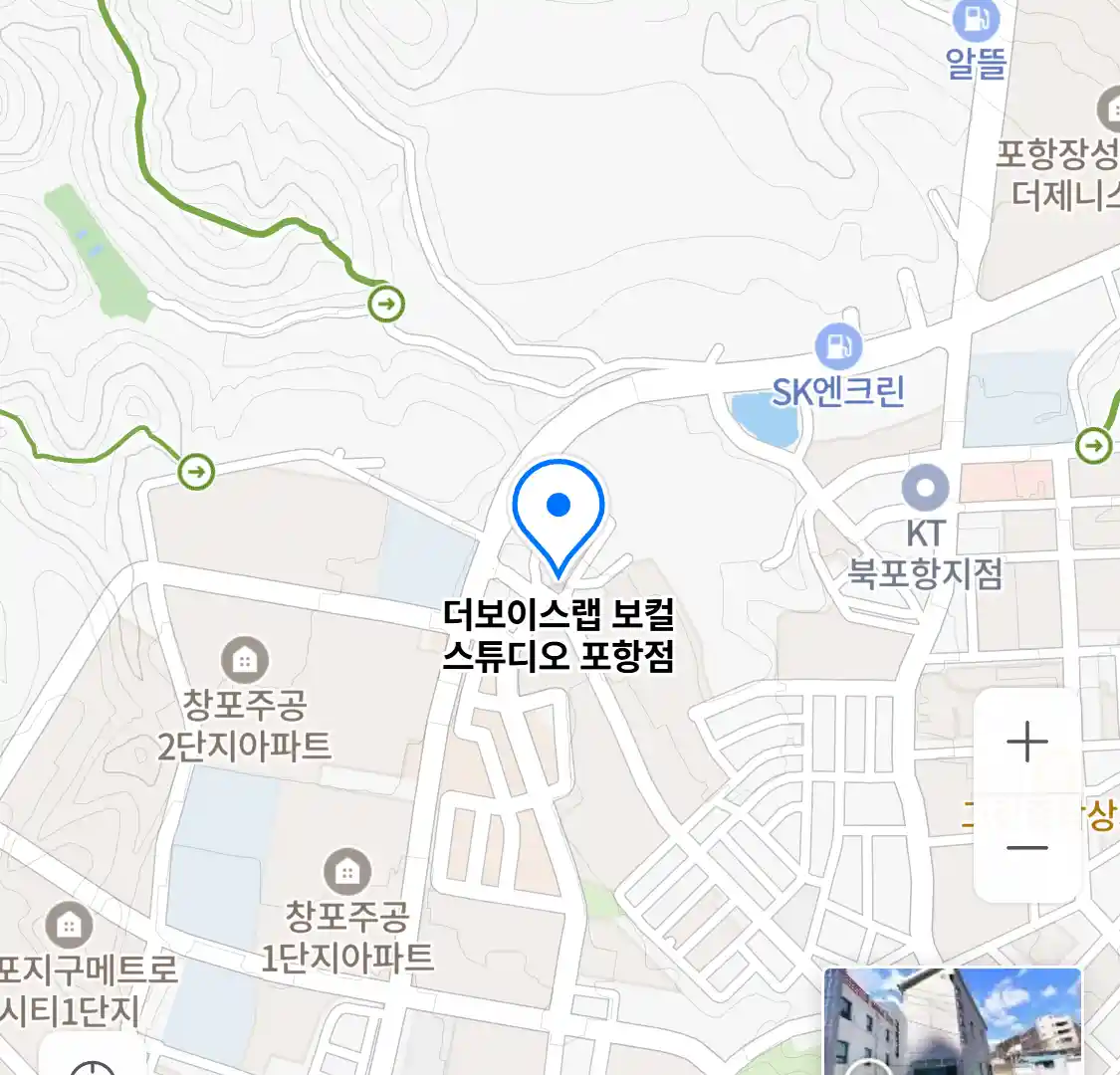Select the SK엔크린 gas station marker

click(x=838, y=346)
